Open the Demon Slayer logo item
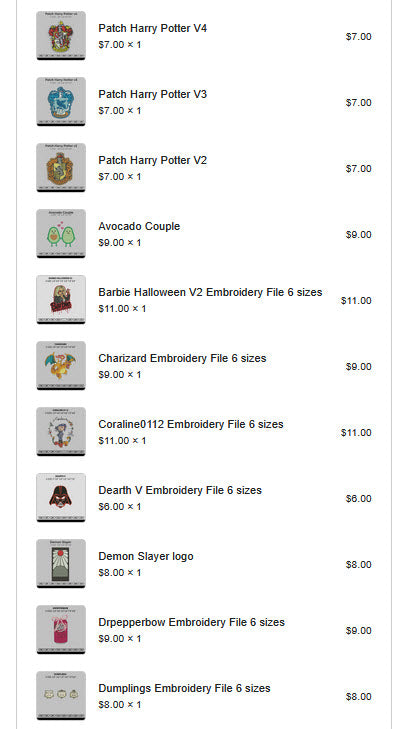 click(145, 557)
